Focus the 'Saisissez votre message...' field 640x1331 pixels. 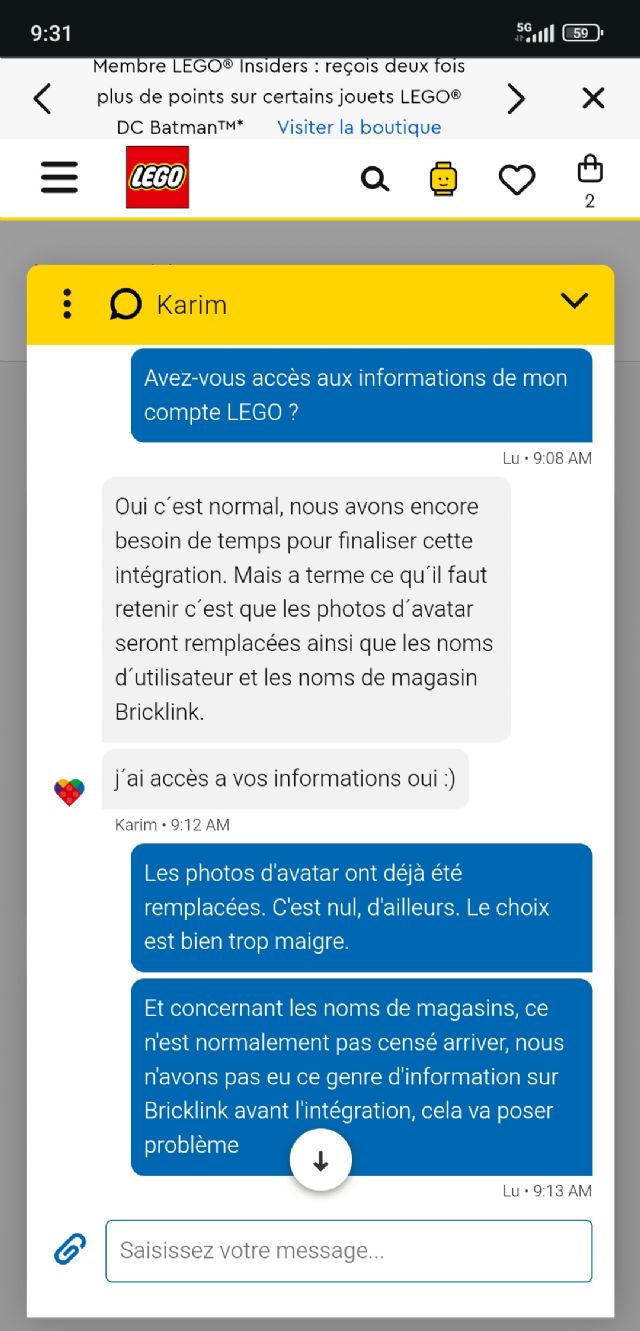pos(348,1250)
